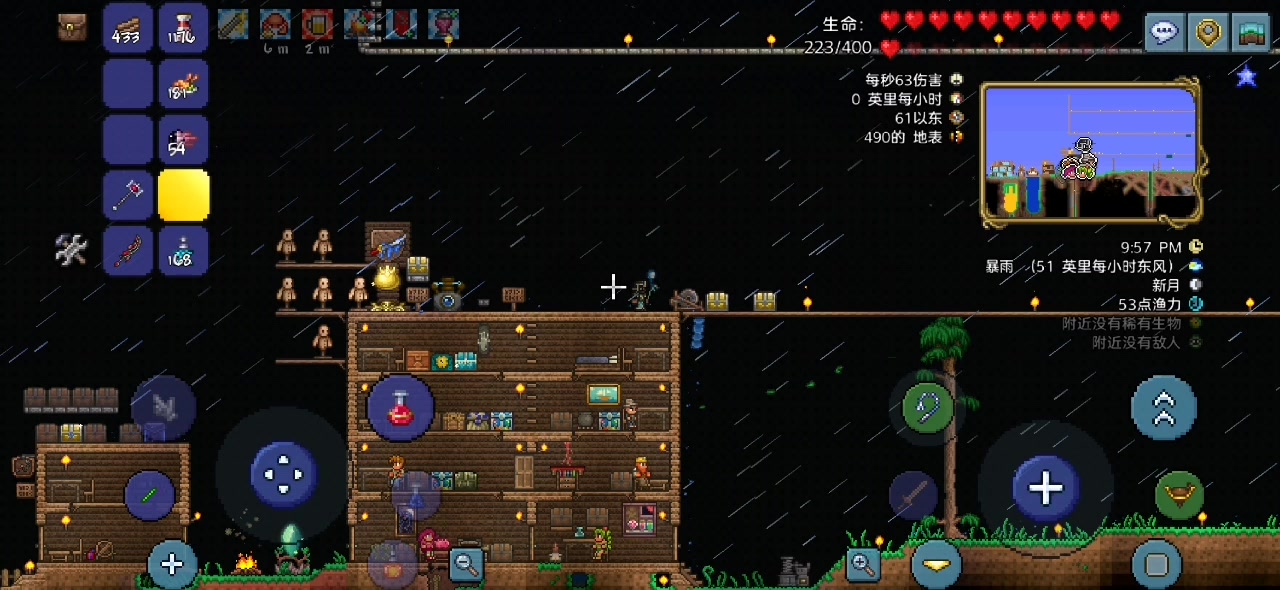The height and width of the screenshot is (590, 1280).
Task: Zoom in with the plus magnifier
Action: [863, 565]
